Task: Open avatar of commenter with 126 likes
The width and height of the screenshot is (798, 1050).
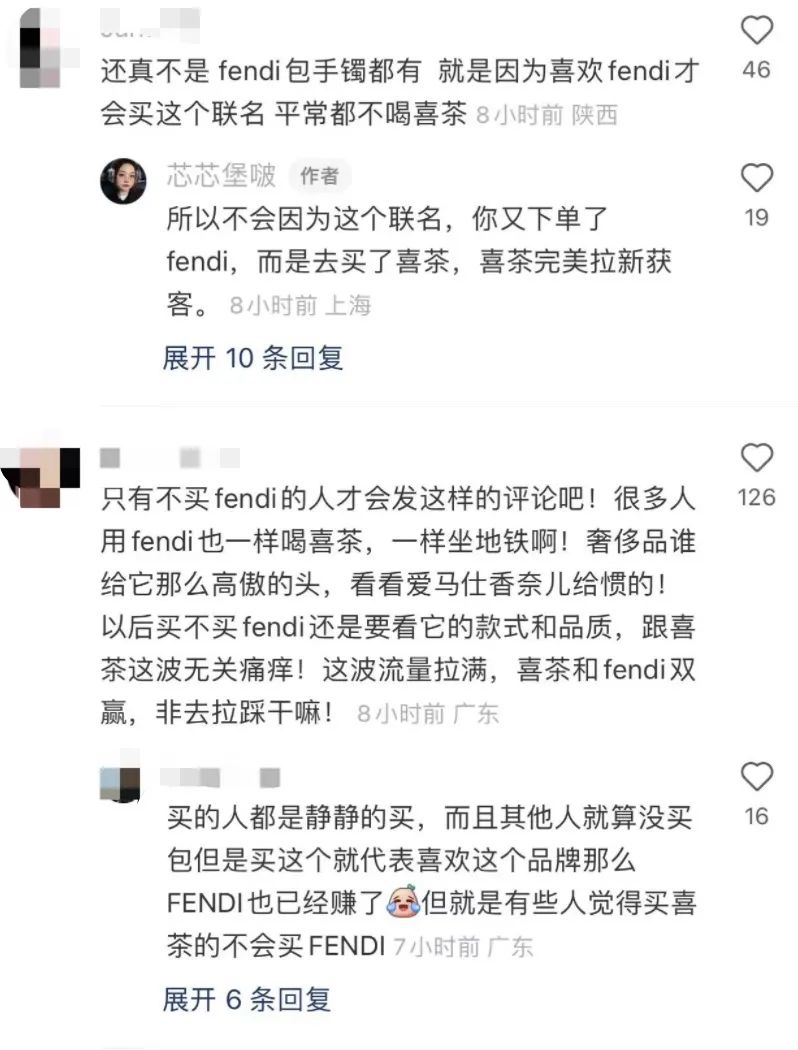Action: pyautogui.click(x=44, y=477)
